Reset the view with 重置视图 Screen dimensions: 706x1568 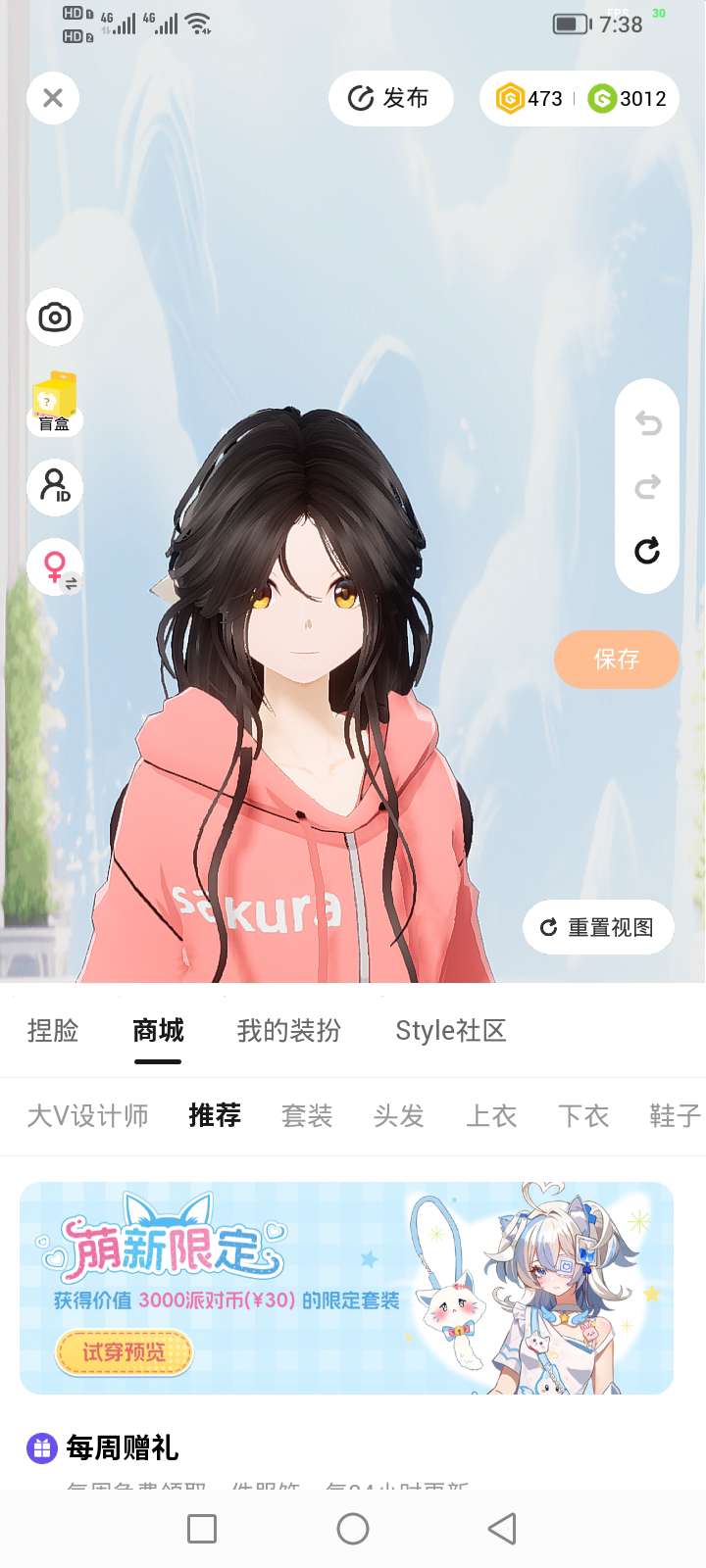tap(598, 927)
